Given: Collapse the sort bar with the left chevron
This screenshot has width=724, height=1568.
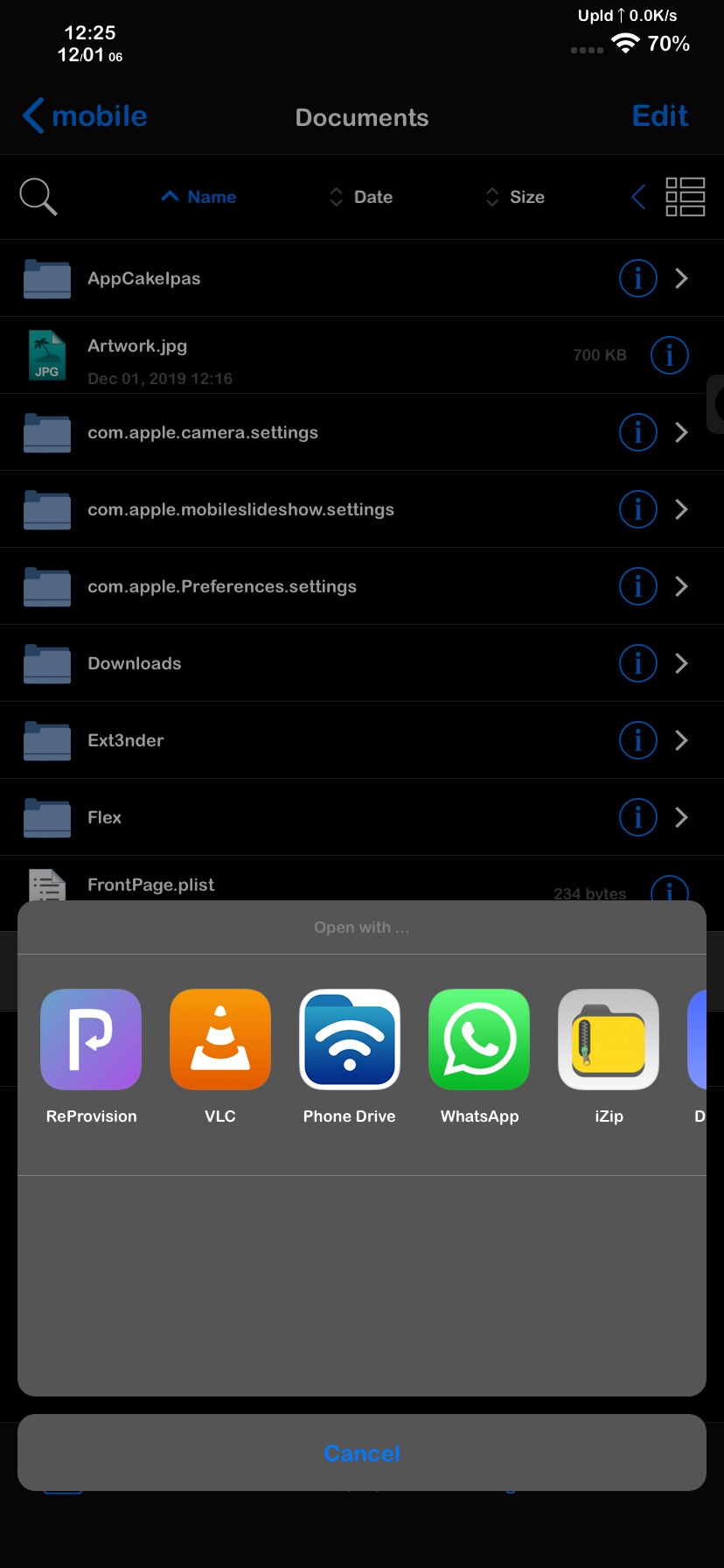Looking at the screenshot, I should pyautogui.click(x=637, y=197).
